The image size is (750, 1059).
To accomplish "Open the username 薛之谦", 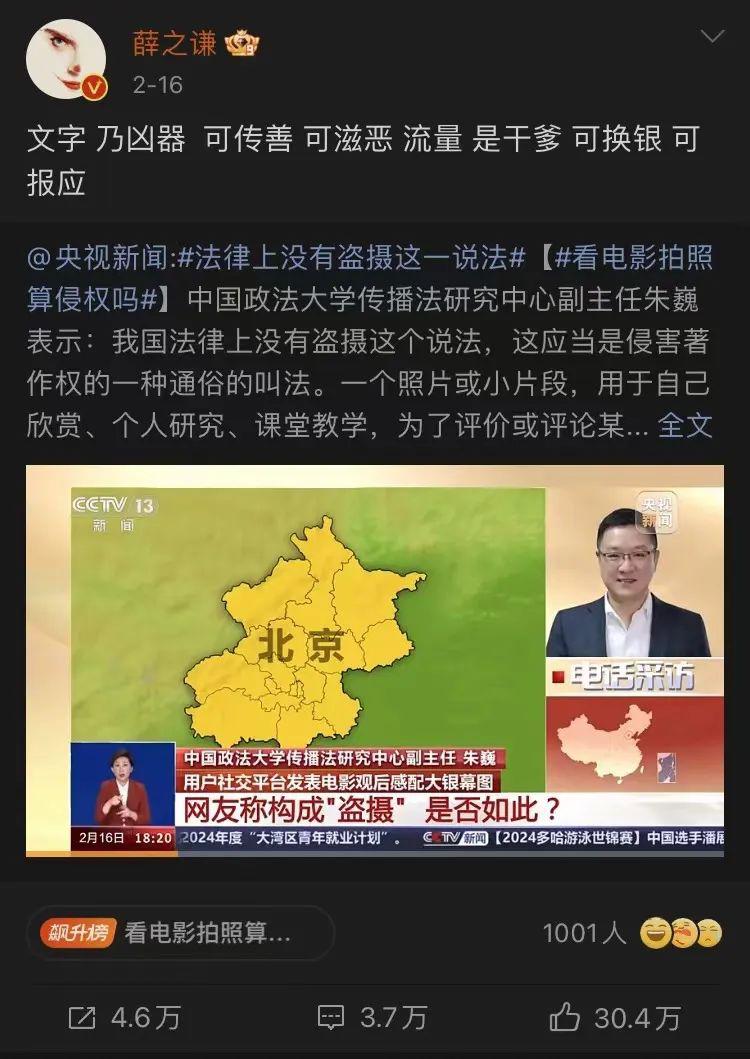I will pyautogui.click(x=174, y=43).
